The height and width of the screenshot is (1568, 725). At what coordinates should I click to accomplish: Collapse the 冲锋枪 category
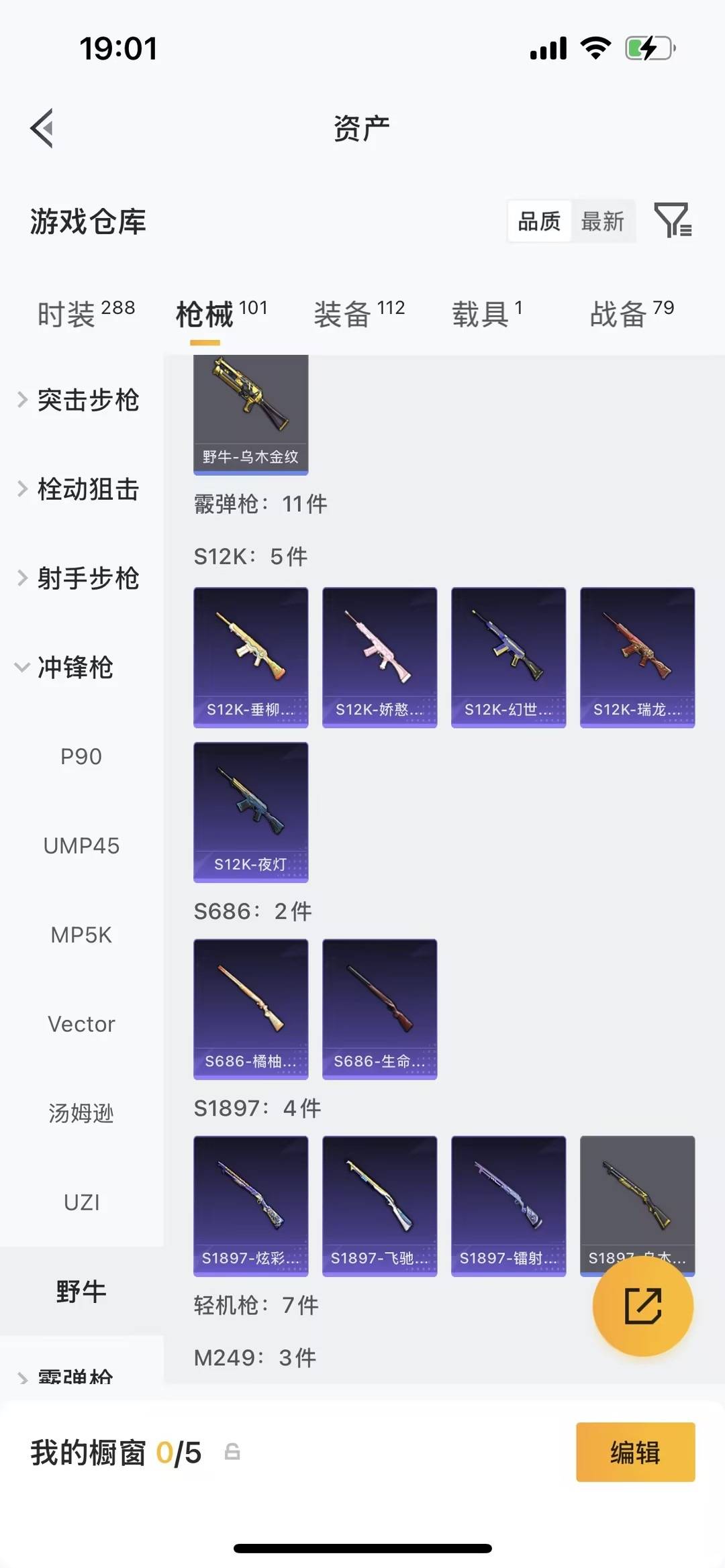pyautogui.click(x=74, y=667)
